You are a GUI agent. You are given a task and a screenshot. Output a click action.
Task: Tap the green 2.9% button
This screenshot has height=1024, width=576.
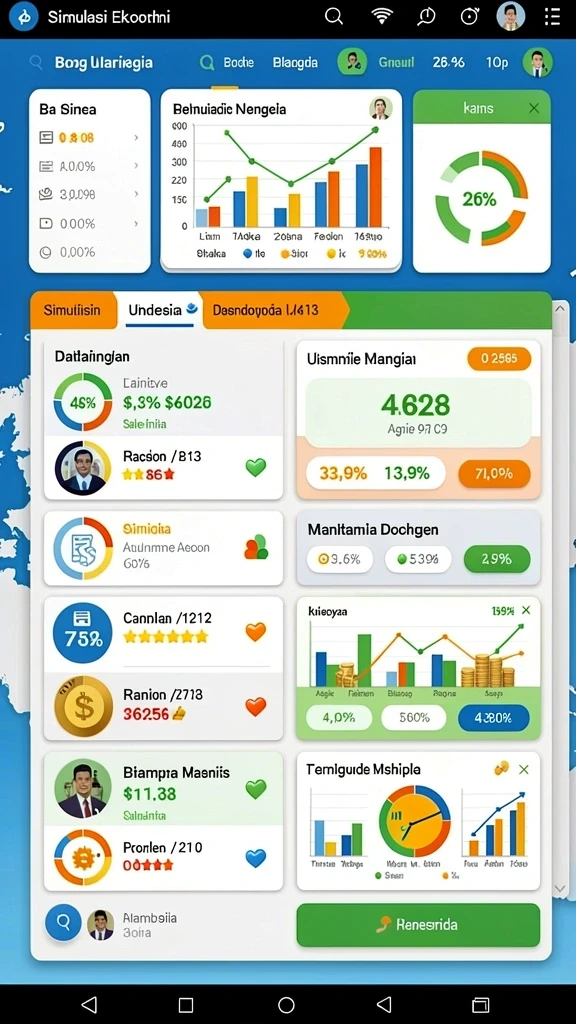click(496, 559)
